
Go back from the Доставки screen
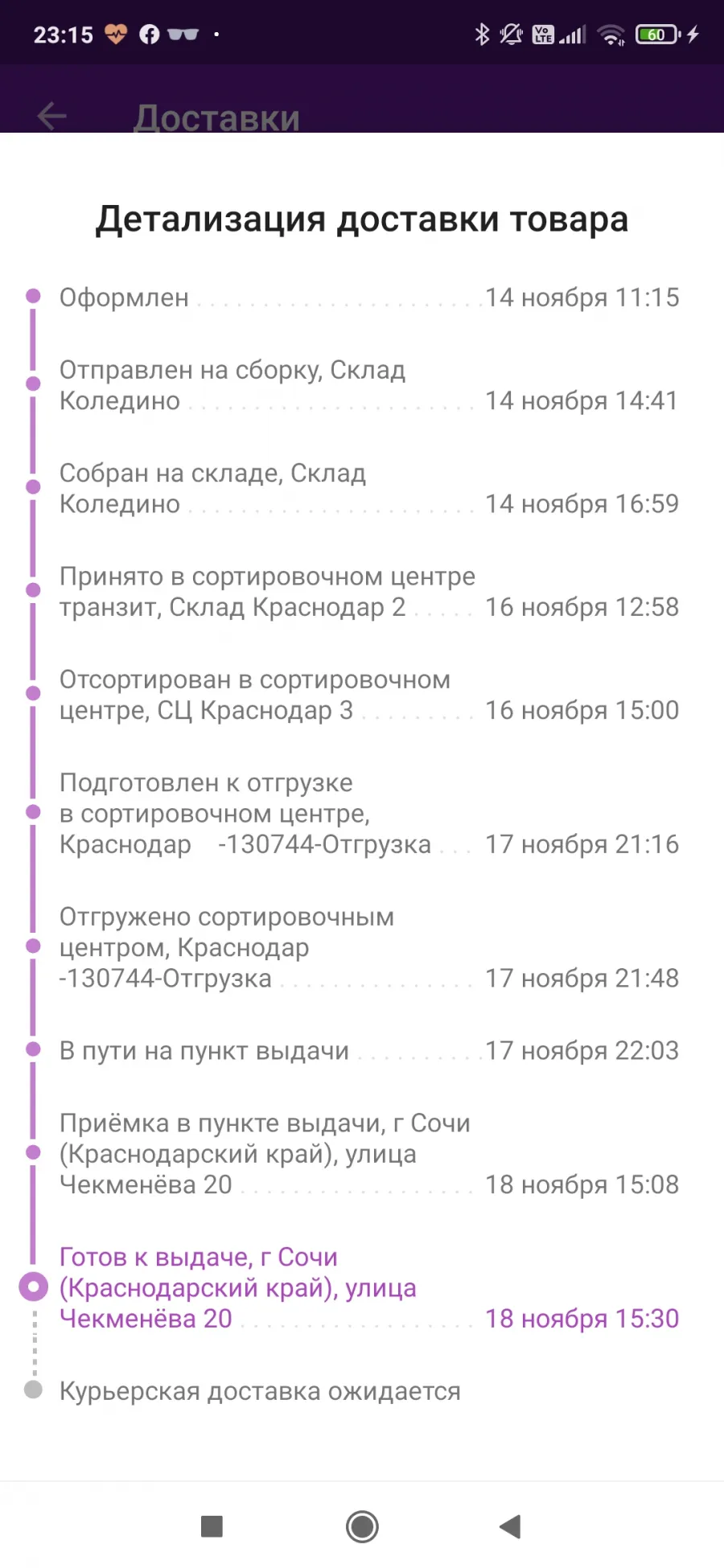[x=51, y=116]
